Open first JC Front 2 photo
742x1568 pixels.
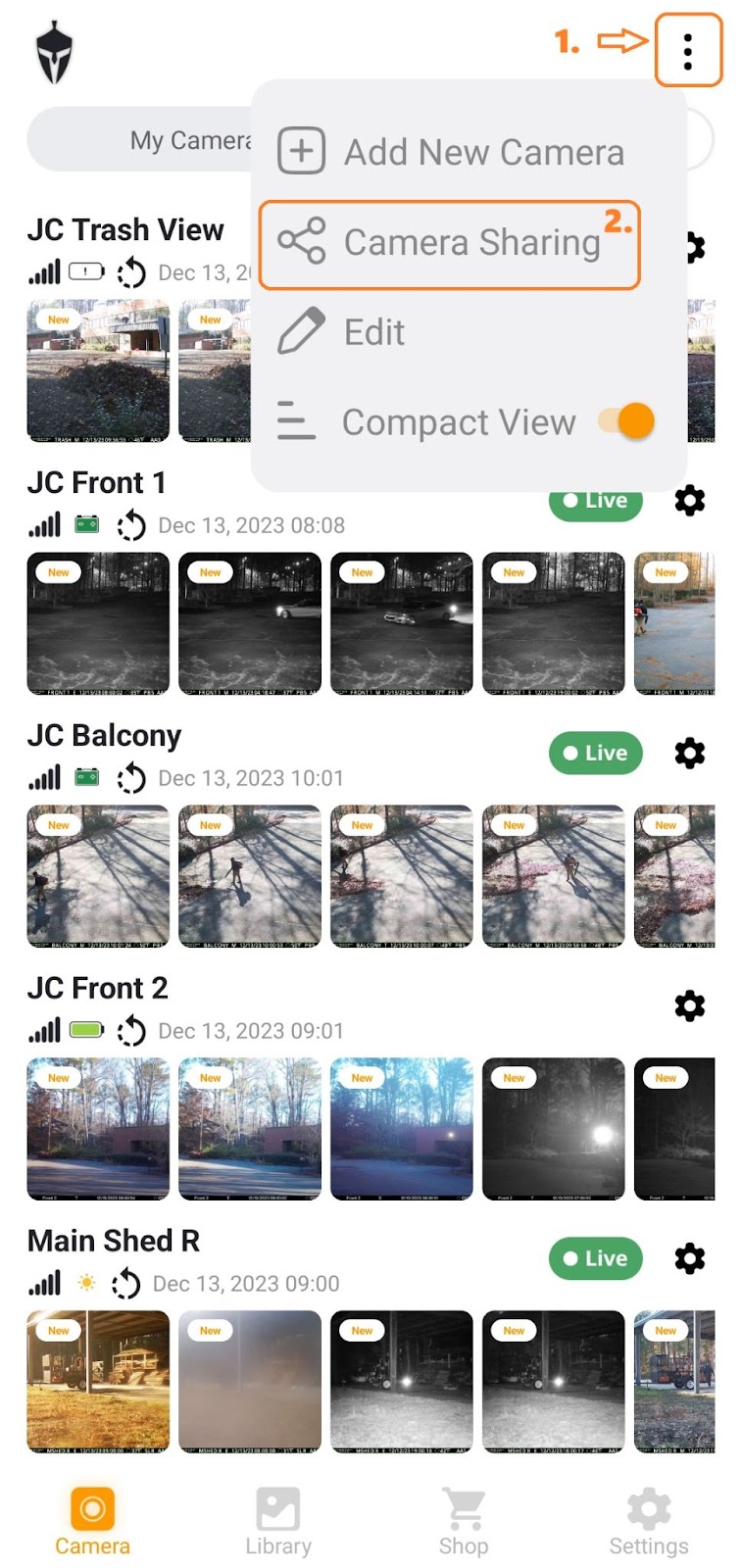[x=98, y=1129]
